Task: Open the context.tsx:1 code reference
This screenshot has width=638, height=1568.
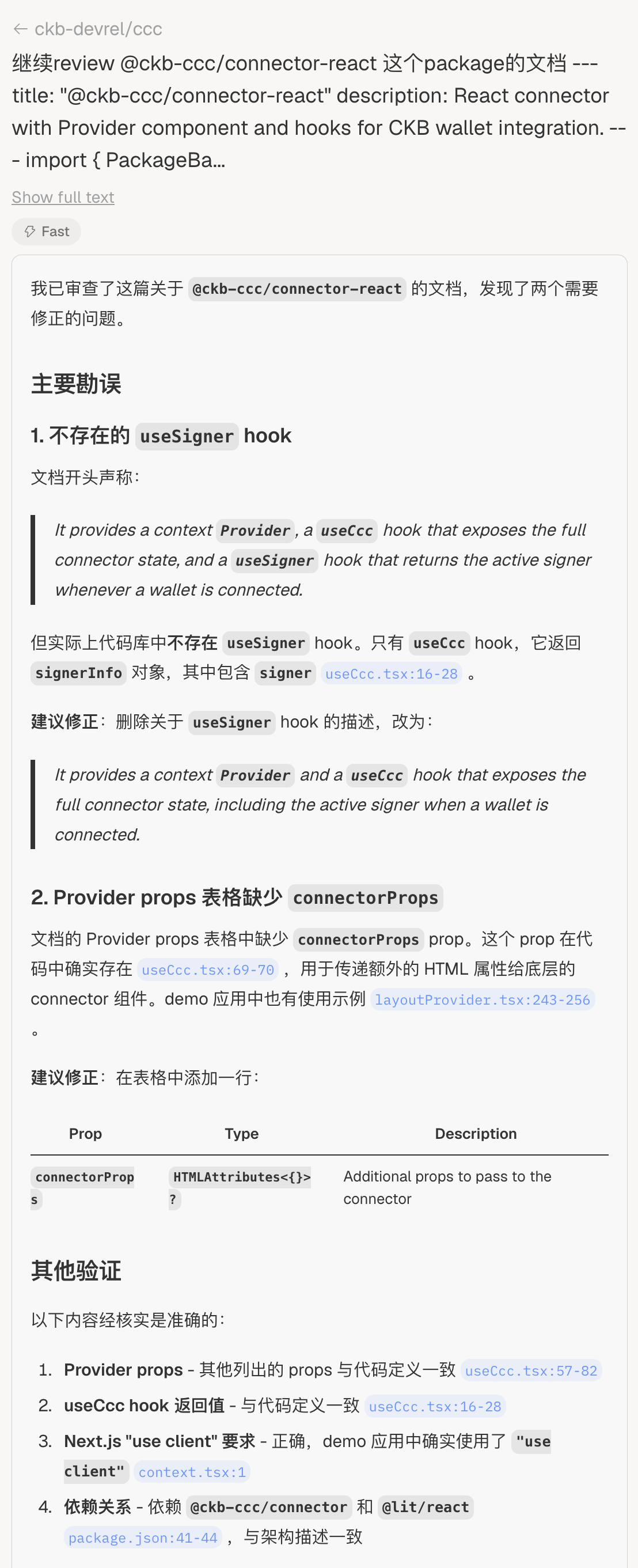Action: (x=192, y=1472)
